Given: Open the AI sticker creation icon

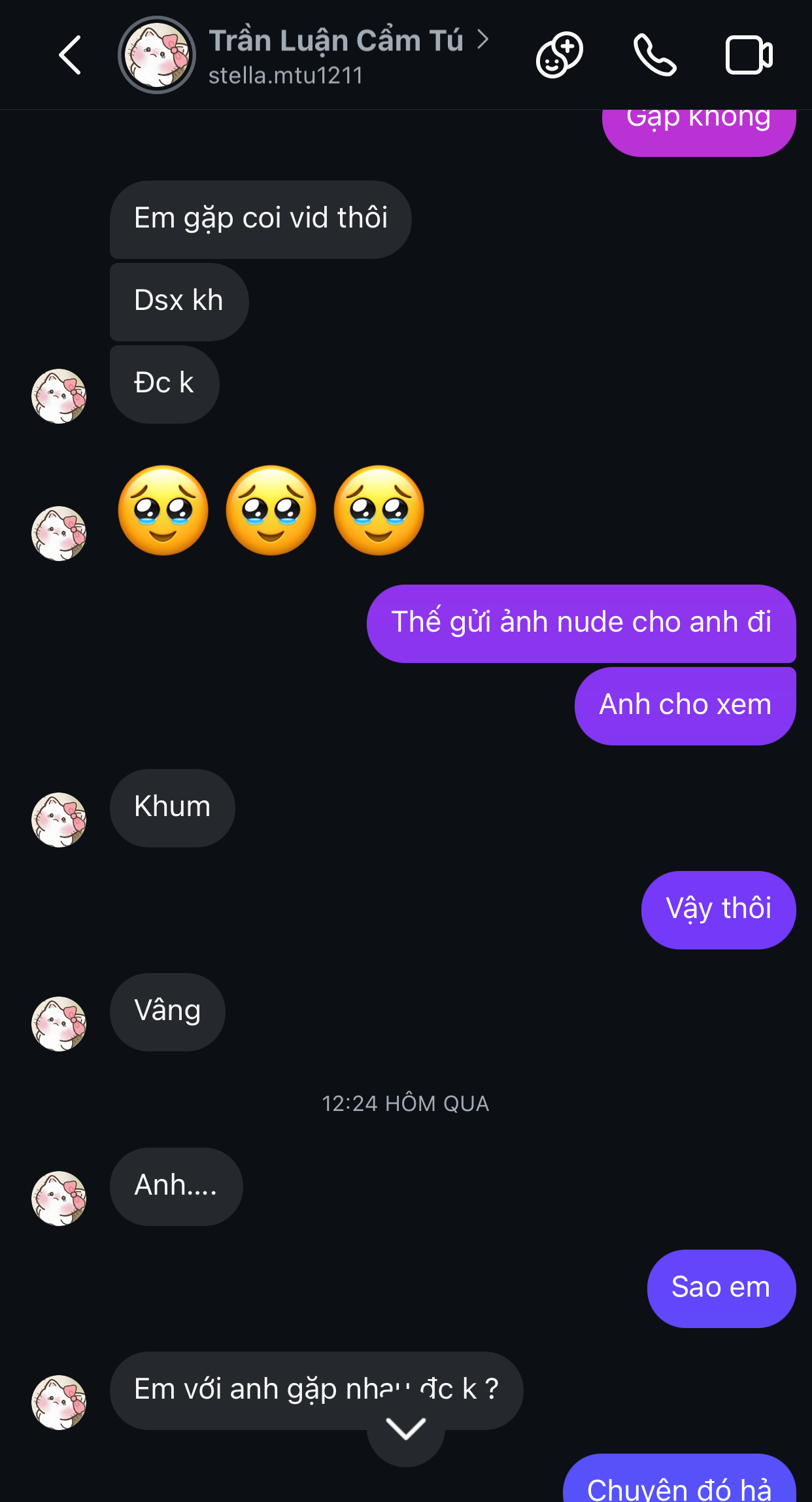Looking at the screenshot, I should 560,56.
